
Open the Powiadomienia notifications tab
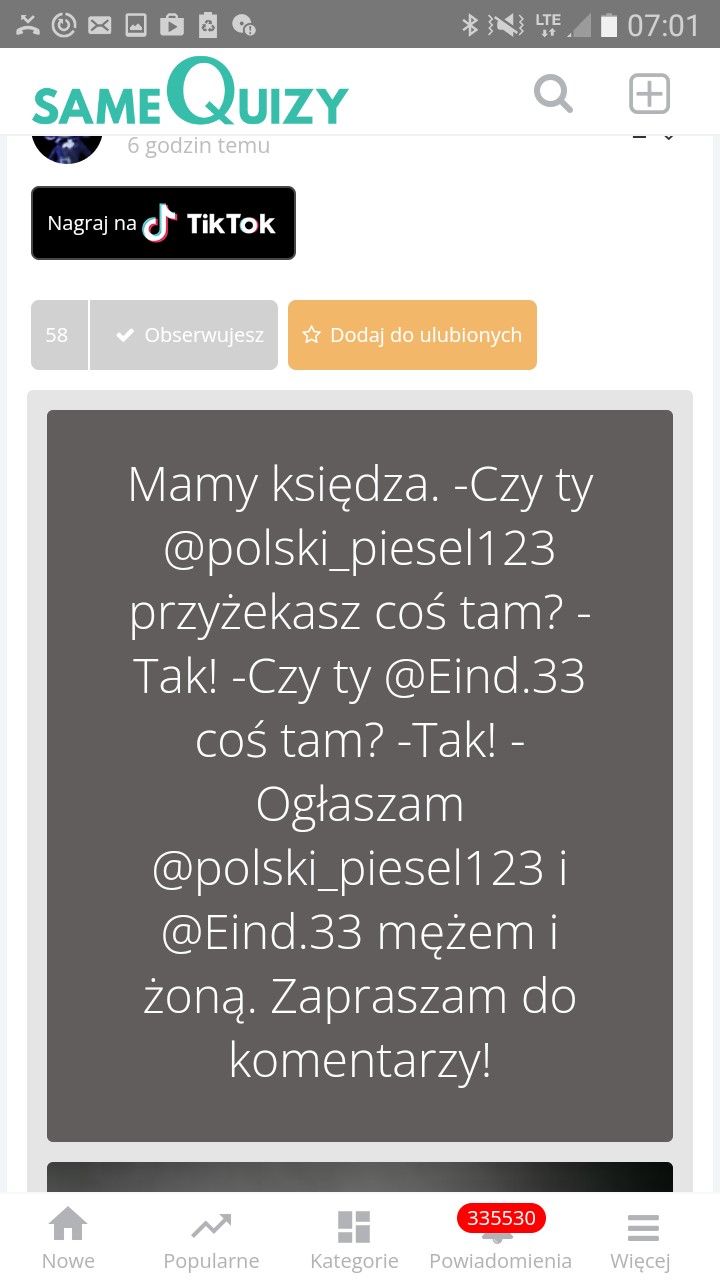500,1238
